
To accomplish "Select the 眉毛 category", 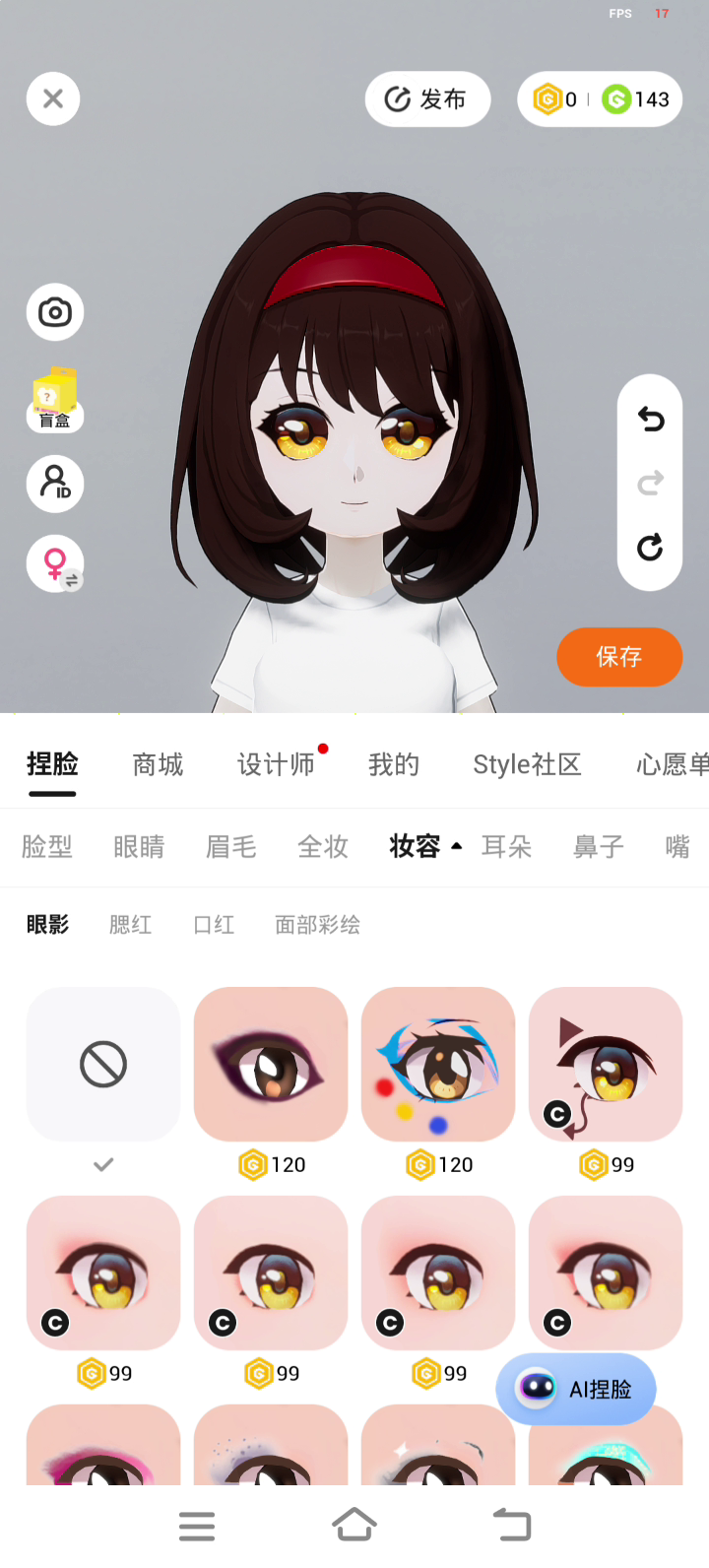I will (231, 847).
